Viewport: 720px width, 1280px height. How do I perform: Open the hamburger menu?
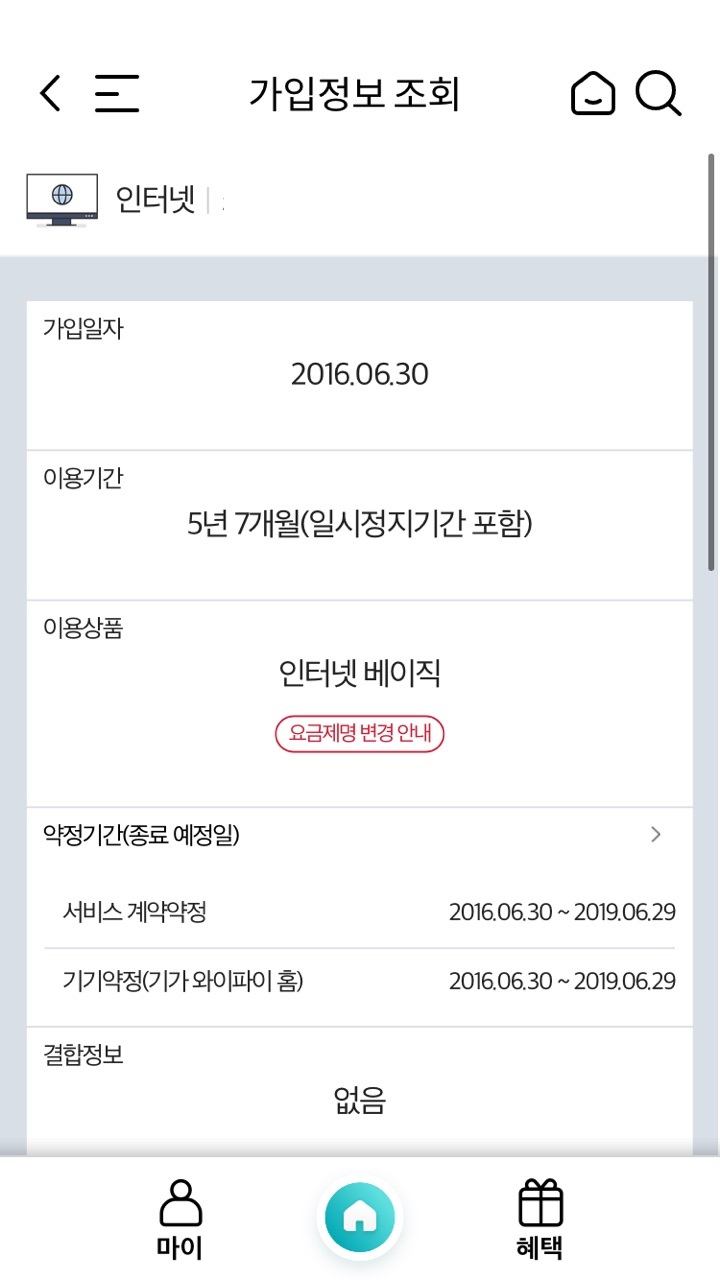point(117,94)
